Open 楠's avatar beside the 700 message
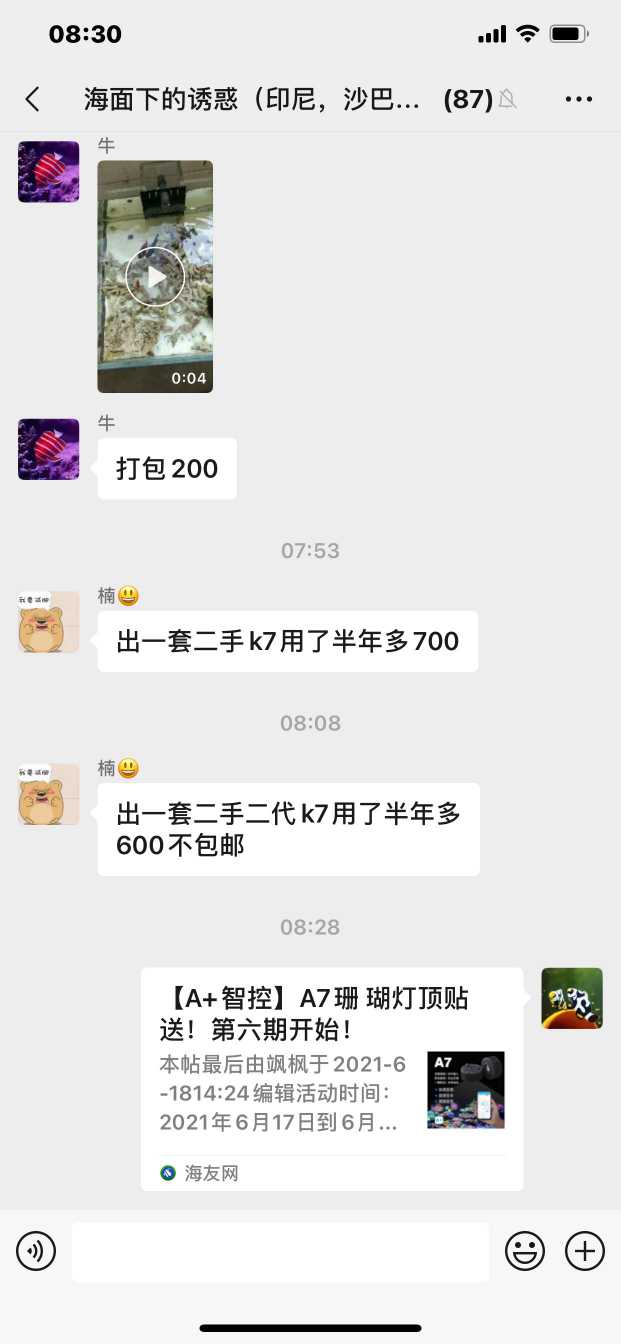621x1344 pixels. tap(48, 622)
